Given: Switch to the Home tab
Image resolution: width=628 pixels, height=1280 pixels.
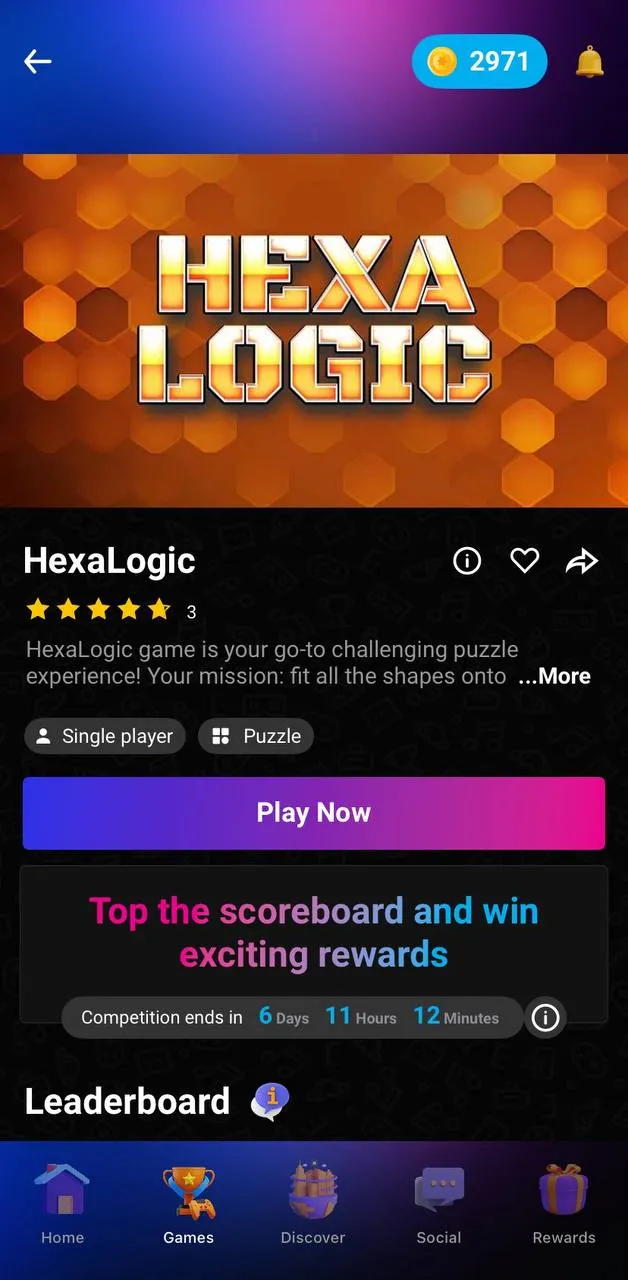Looking at the screenshot, I should click(x=62, y=1204).
